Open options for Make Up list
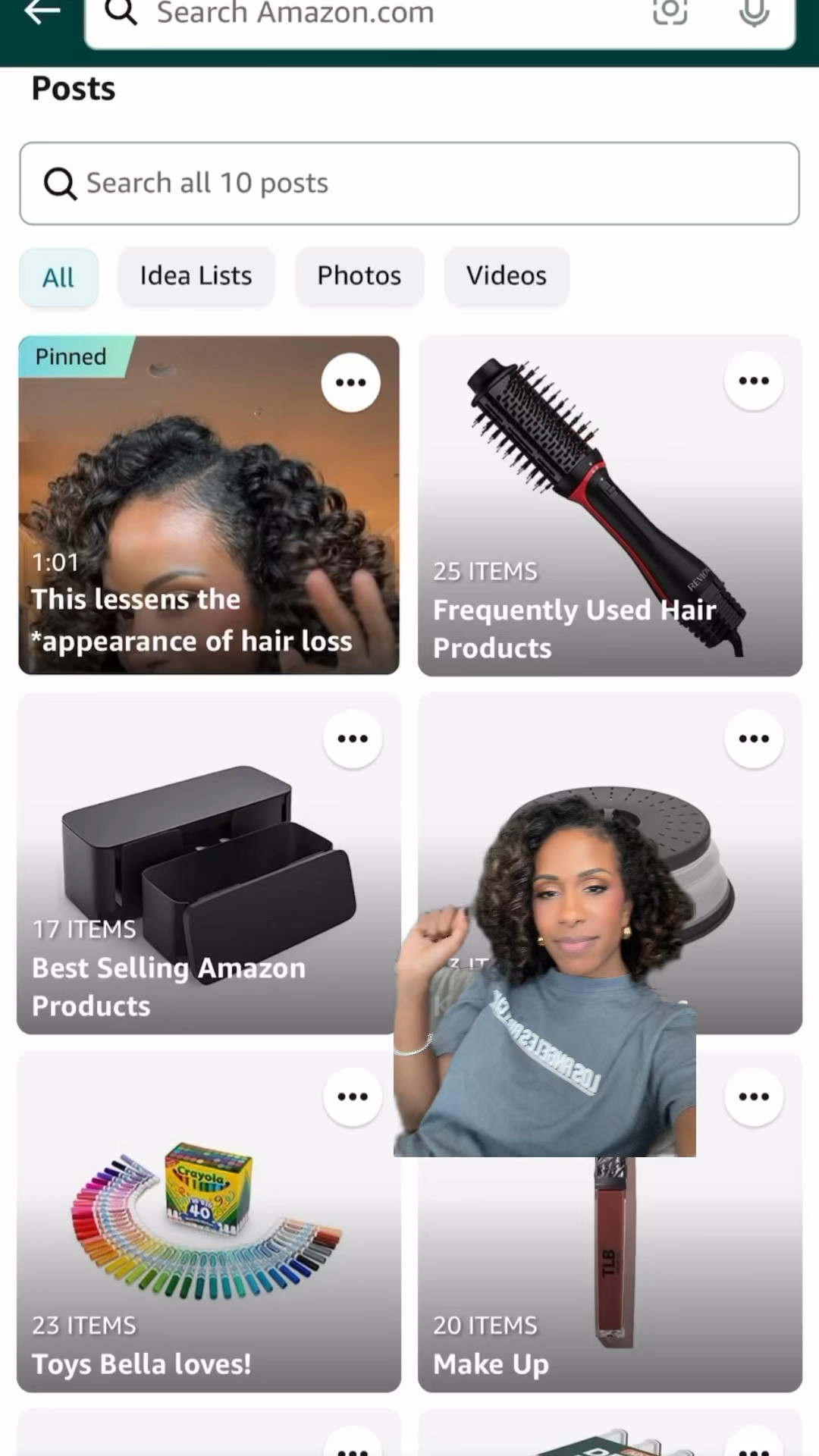The width and height of the screenshot is (819, 1456). coord(753,1097)
